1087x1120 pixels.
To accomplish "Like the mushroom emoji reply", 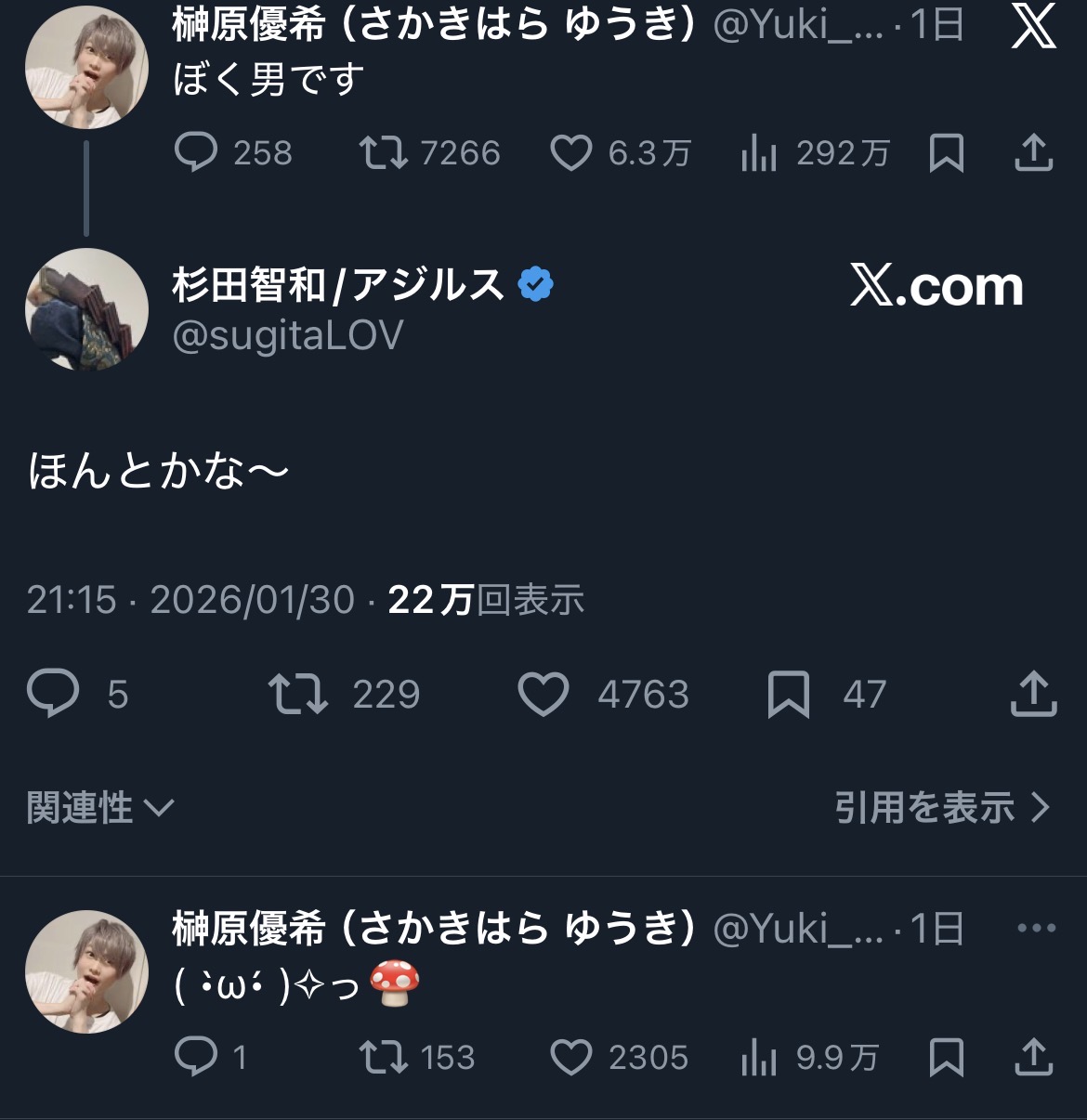I will click(x=570, y=1057).
